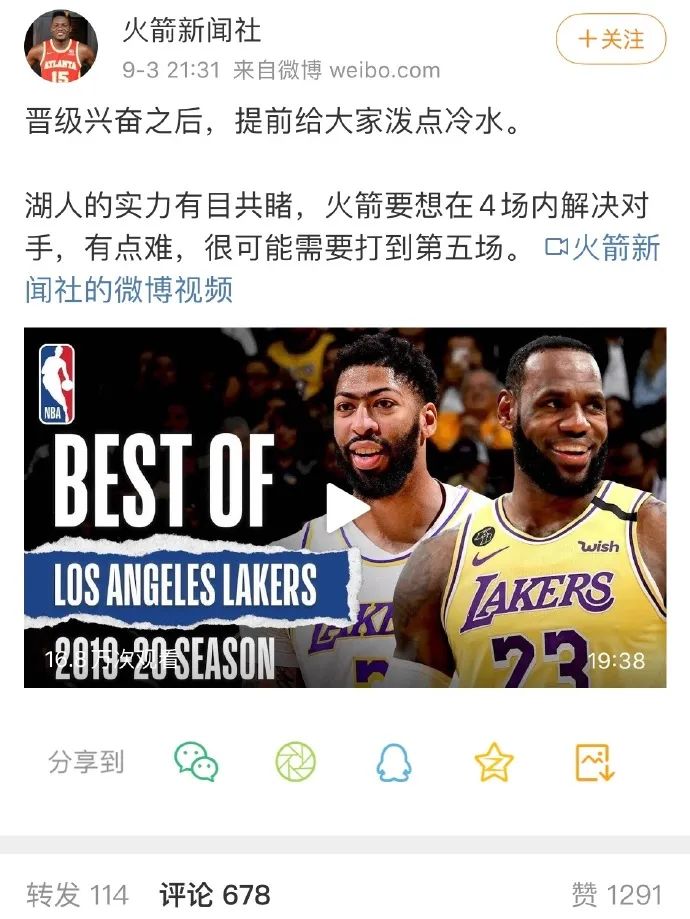Open the 火箭新闻社 username
690x919 pixels.
point(192,31)
